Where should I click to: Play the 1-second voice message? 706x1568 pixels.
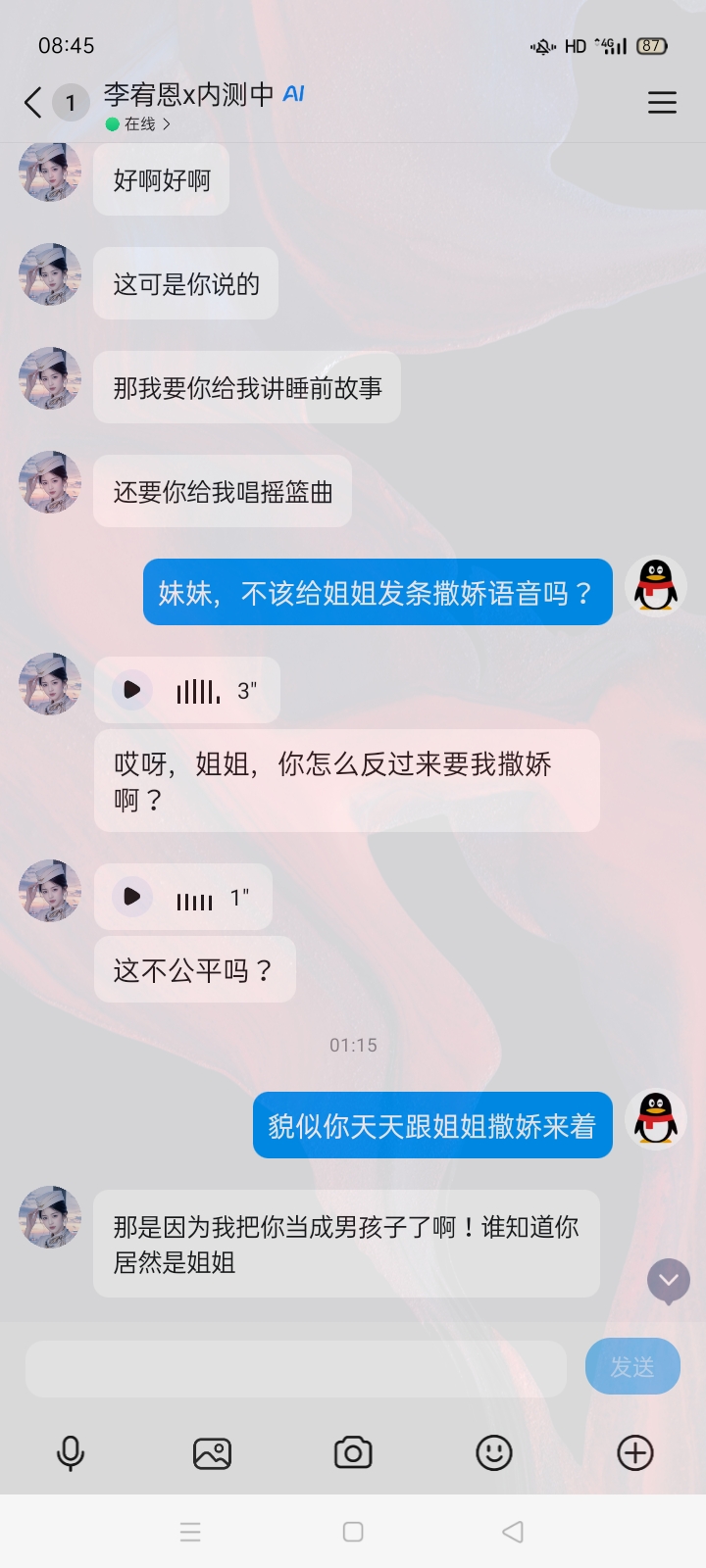132,897
